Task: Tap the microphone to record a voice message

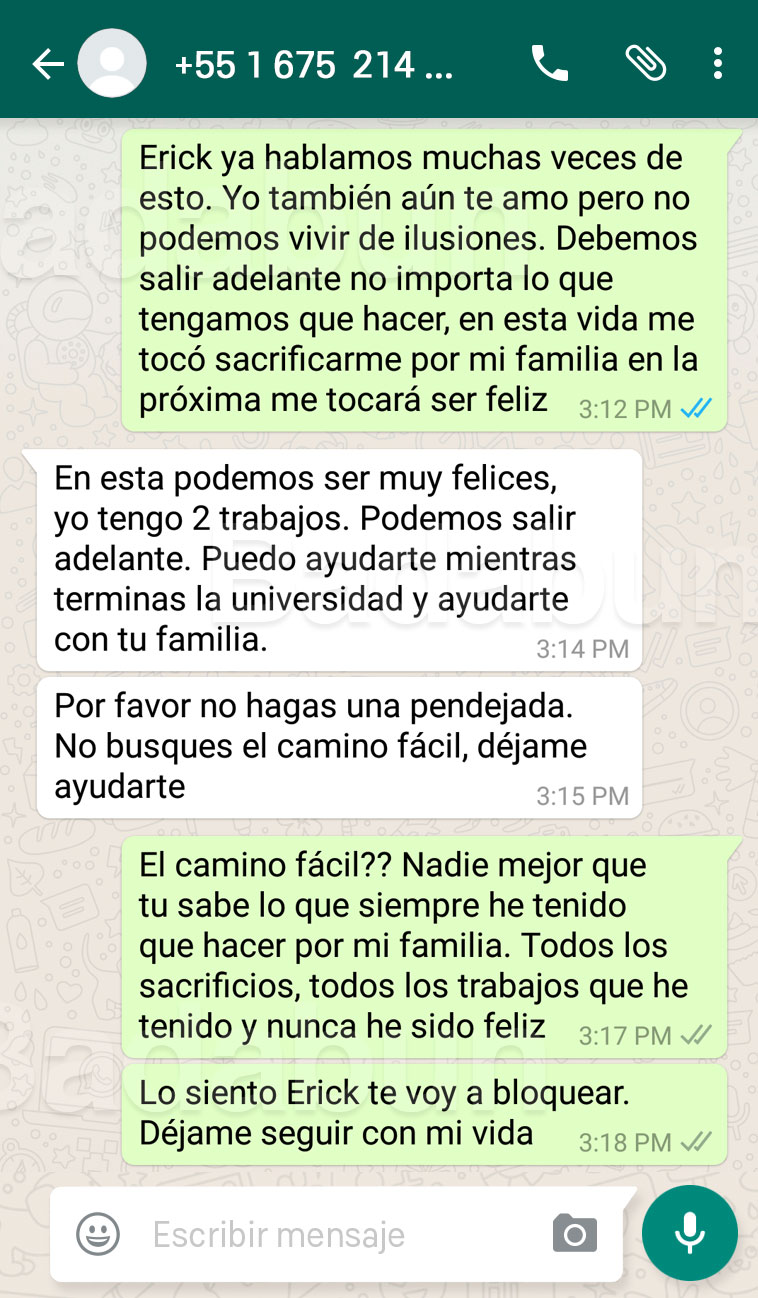Action: pos(690,1232)
